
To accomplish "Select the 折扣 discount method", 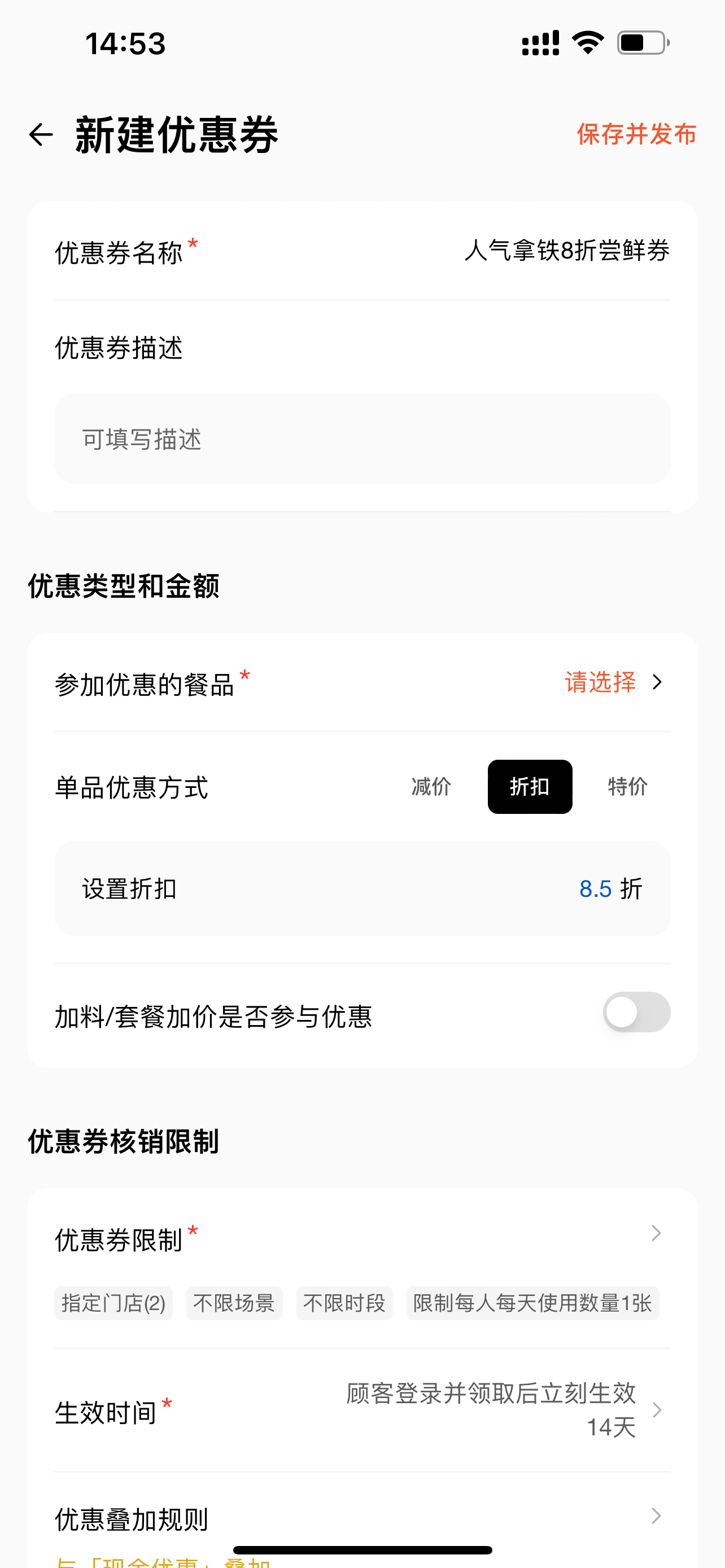I will (x=530, y=786).
